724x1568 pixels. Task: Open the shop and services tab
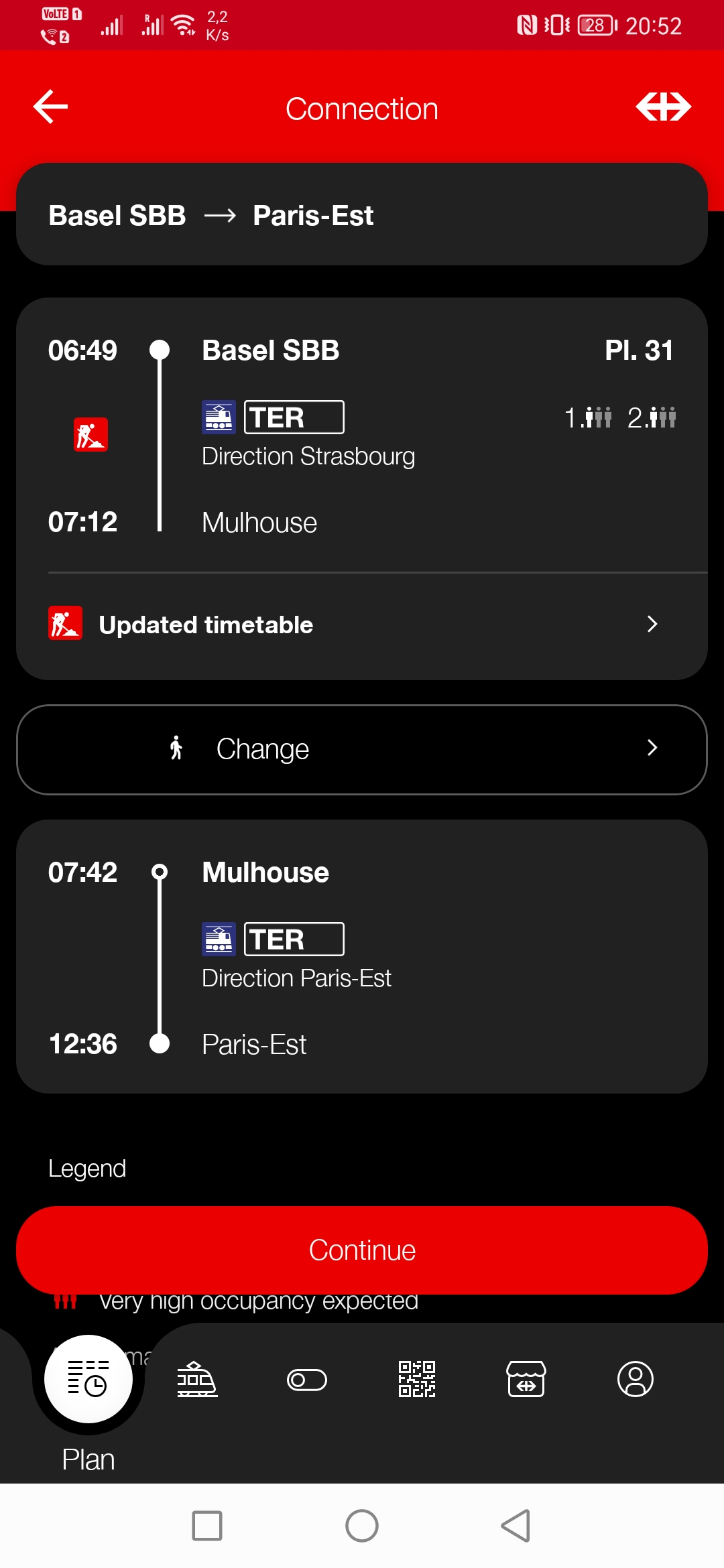(x=526, y=1379)
